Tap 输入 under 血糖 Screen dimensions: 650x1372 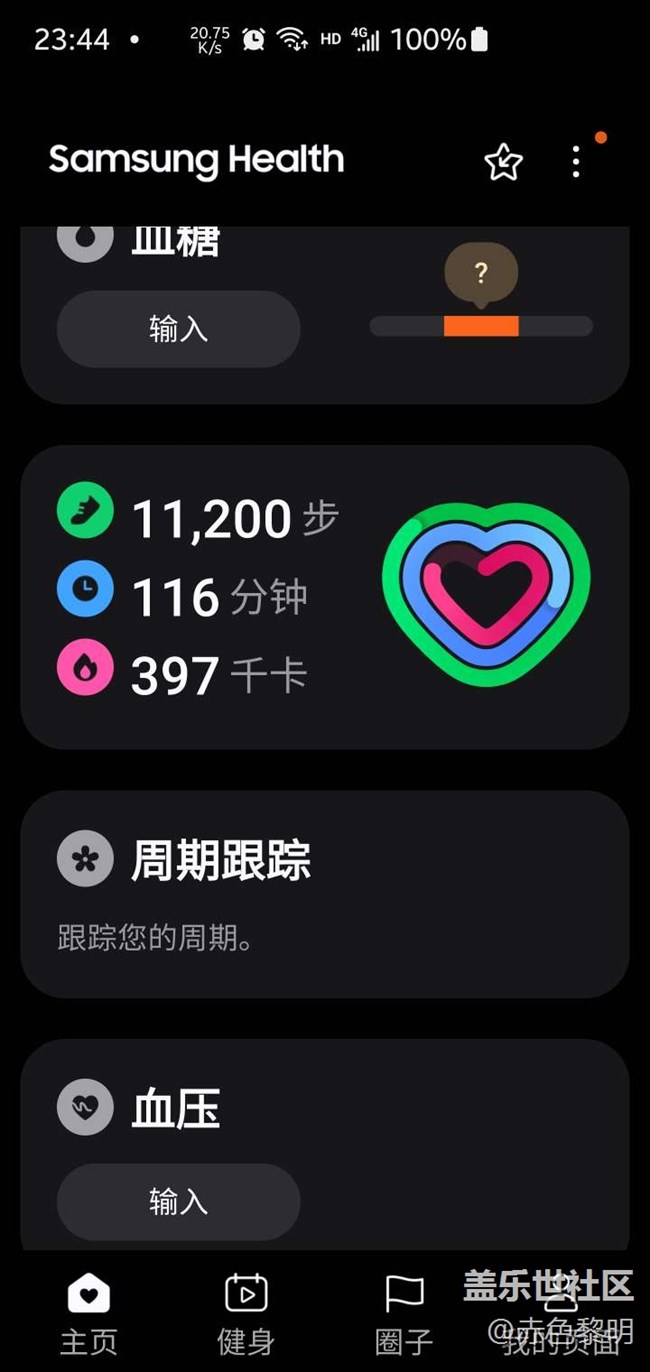coord(178,329)
